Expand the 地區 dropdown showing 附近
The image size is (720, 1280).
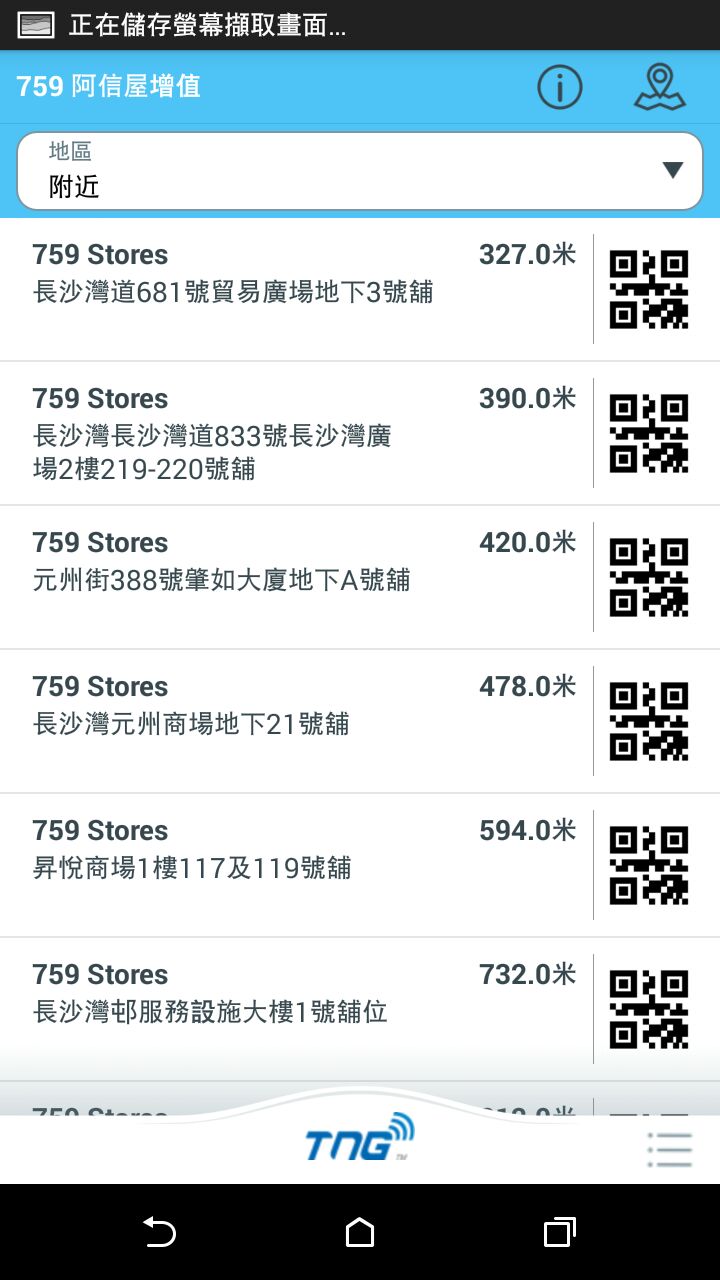coord(360,170)
